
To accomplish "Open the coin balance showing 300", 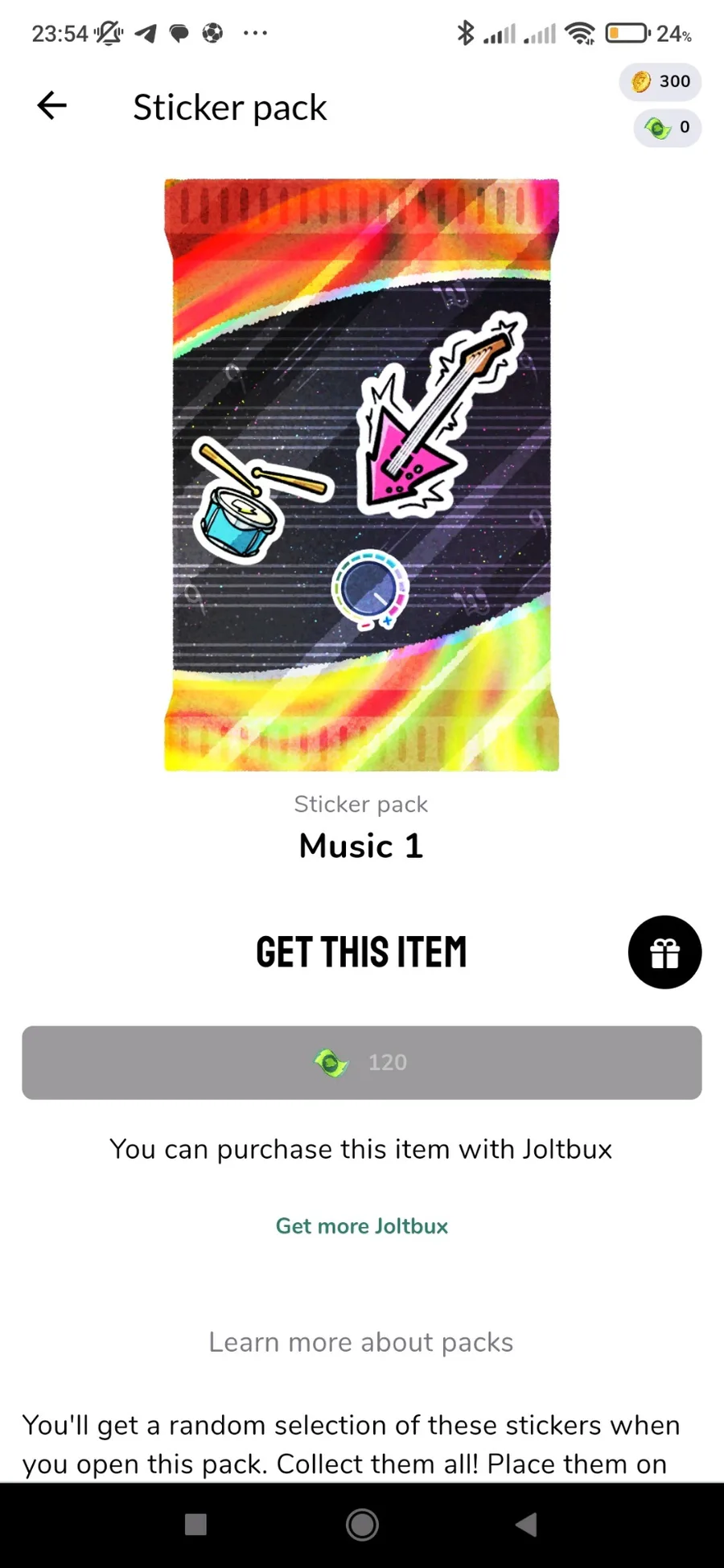I will tap(660, 81).
